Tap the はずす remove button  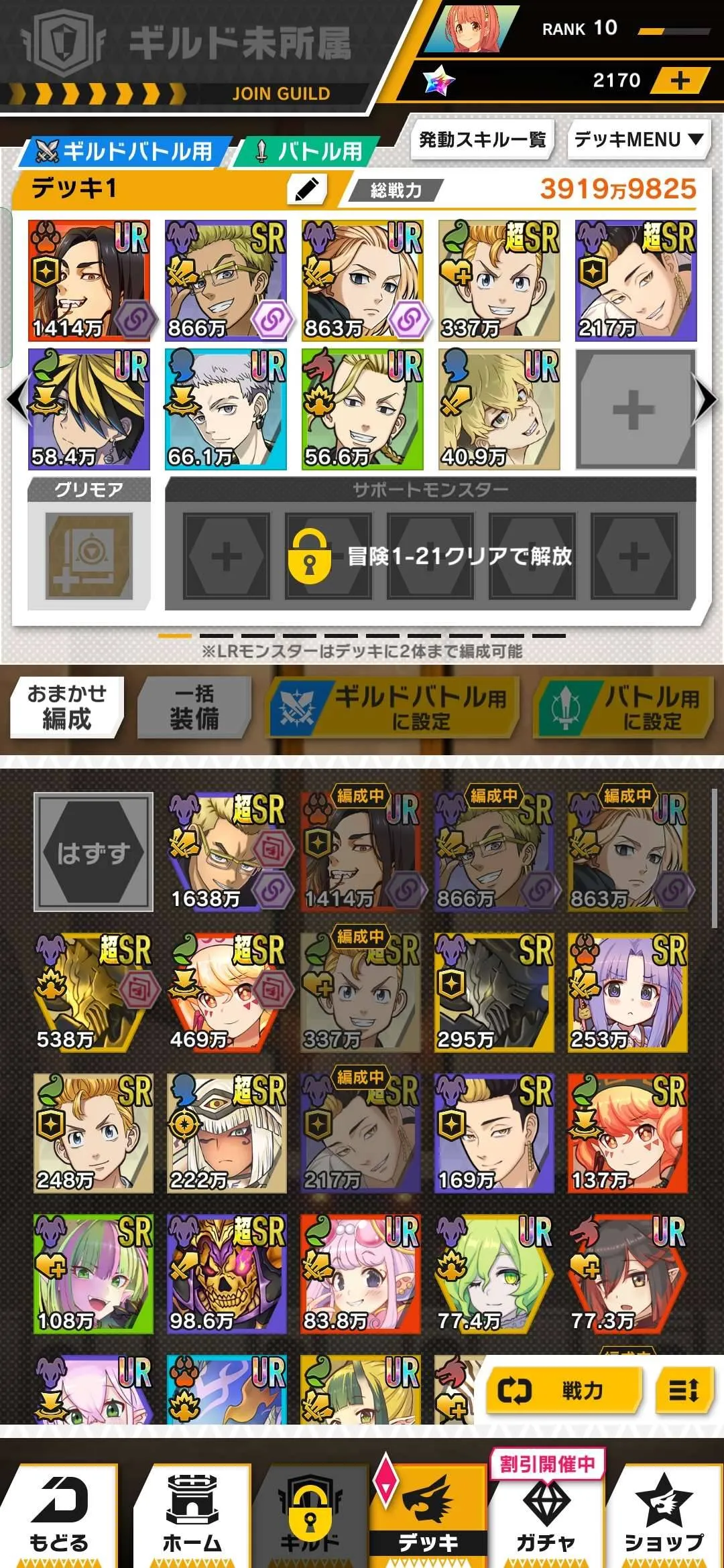tap(93, 852)
